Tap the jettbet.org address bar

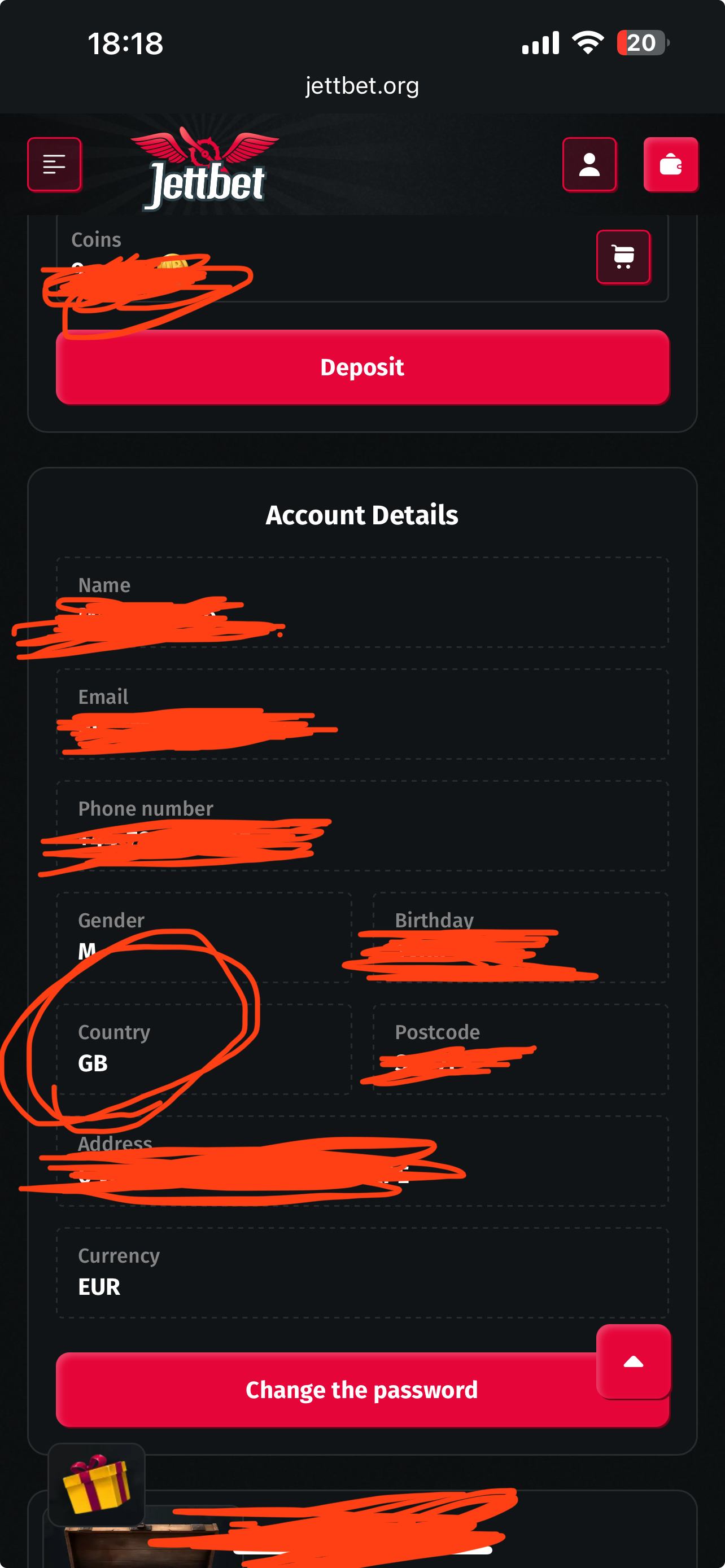[x=362, y=86]
